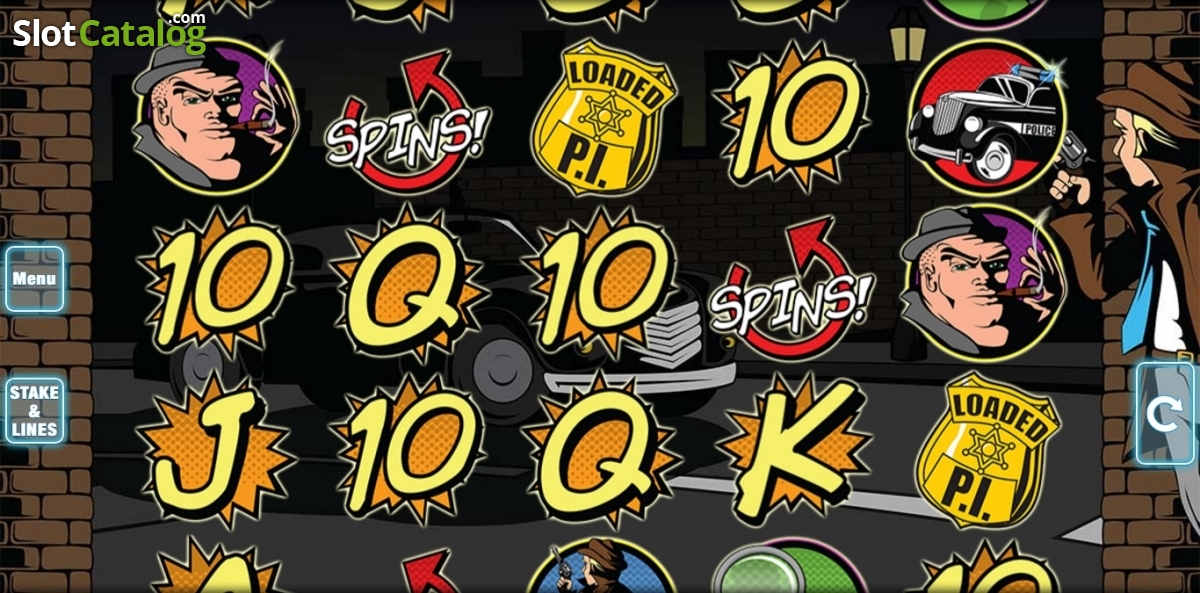This screenshot has height=593, width=1200.
Task: Spin the reels
Action: 1166,414
